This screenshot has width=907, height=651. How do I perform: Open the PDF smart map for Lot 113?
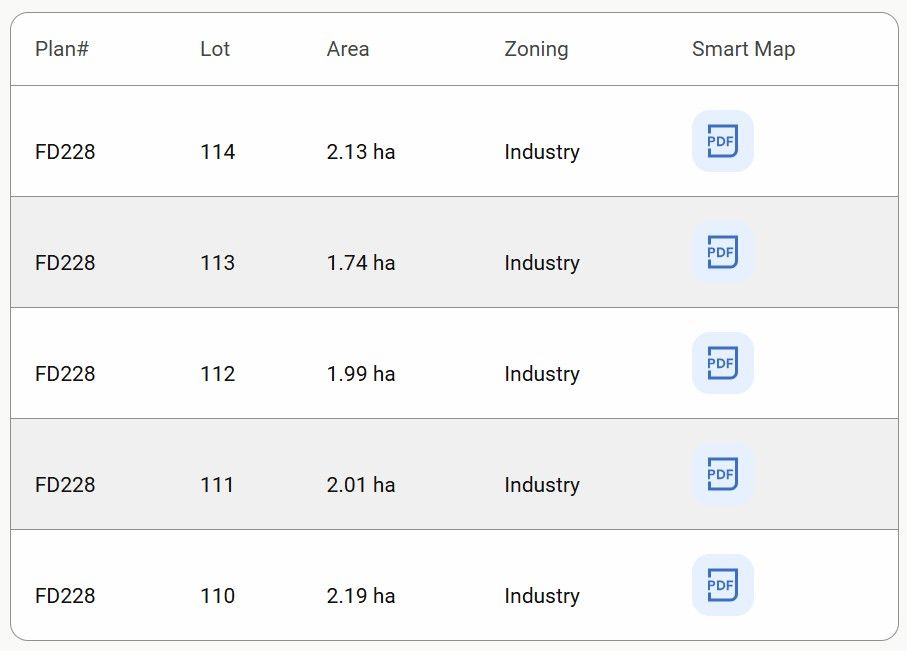(722, 252)
